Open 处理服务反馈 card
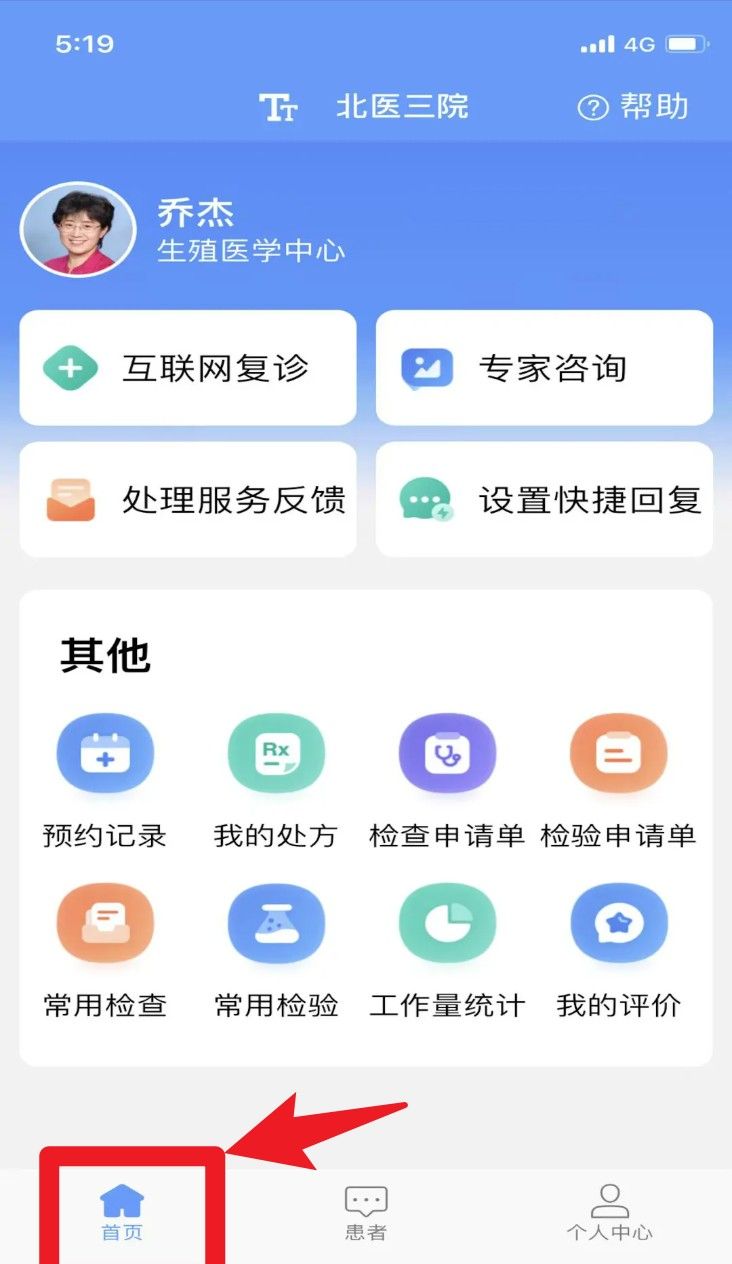This screenshot has width=732, height=1264. (x=188, y=499)
